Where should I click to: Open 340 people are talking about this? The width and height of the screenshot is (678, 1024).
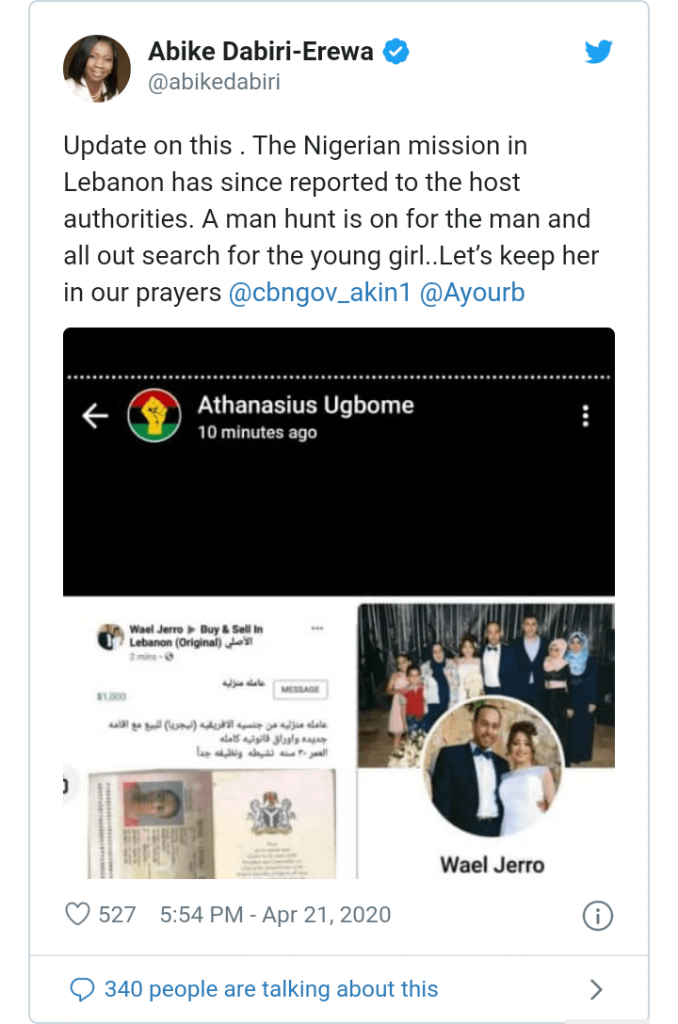click(x=270, y=989)
